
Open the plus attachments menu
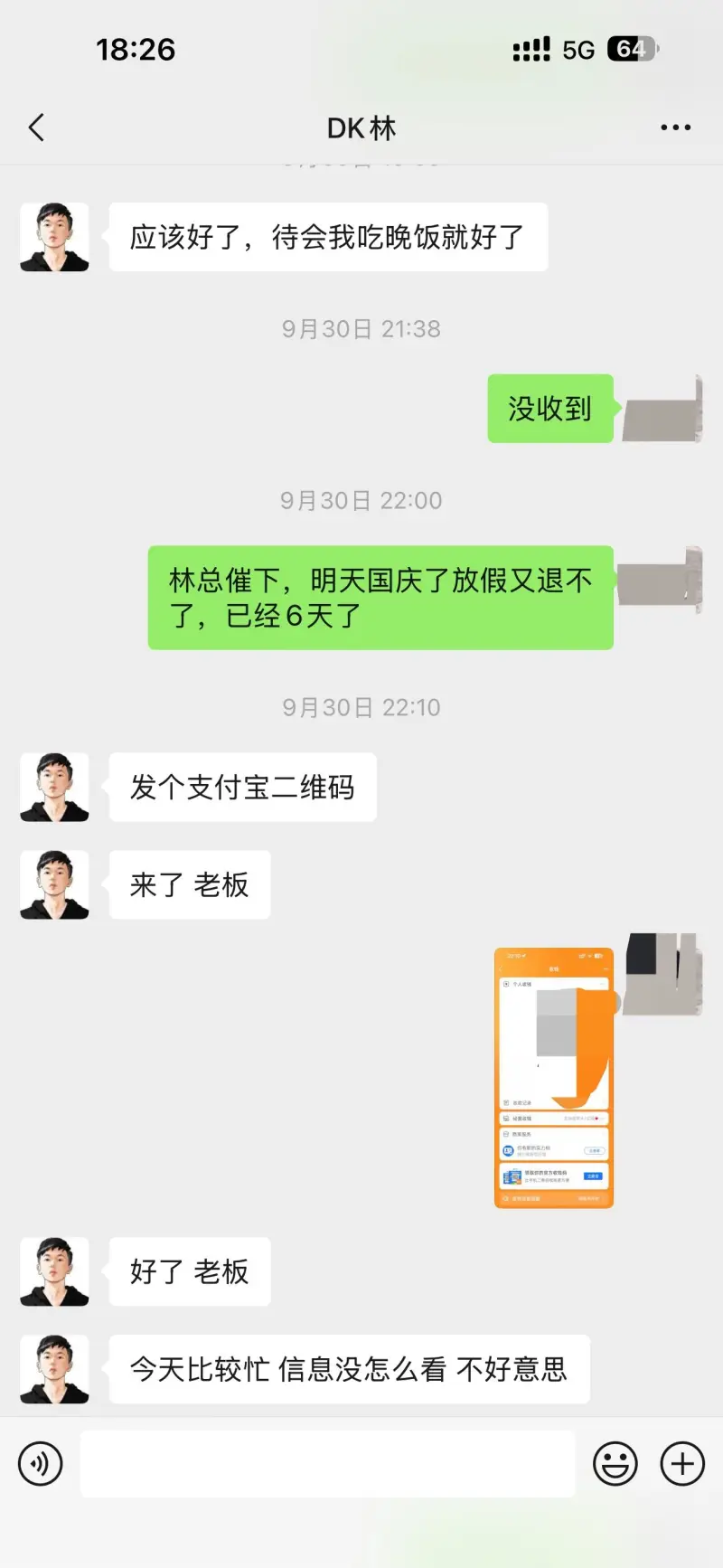(682, 1463)
